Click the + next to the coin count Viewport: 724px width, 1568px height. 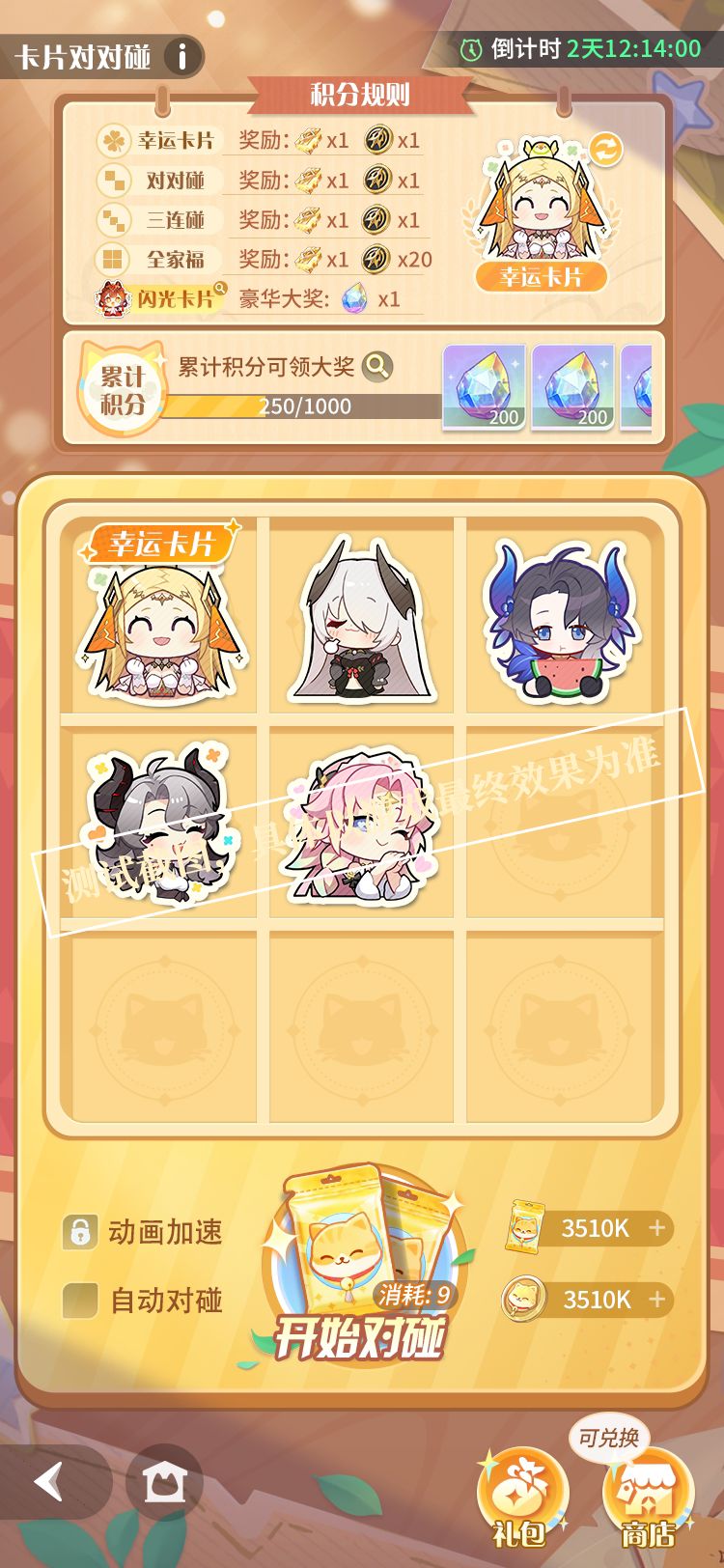[655, 1300]
